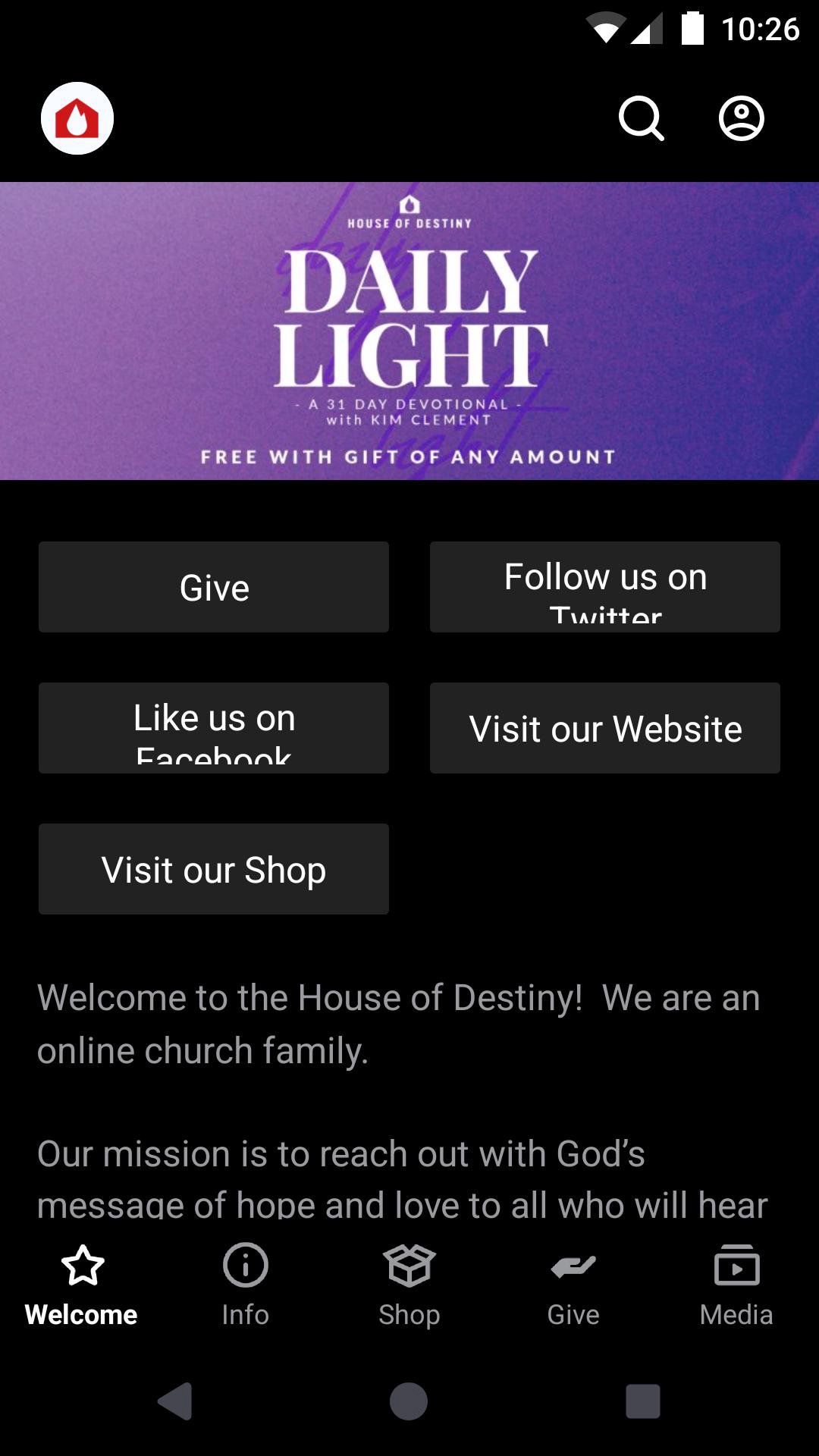Tap the Give button under the banner
The height and width of the screenshot is (1456, 819).
coord(214,587)
